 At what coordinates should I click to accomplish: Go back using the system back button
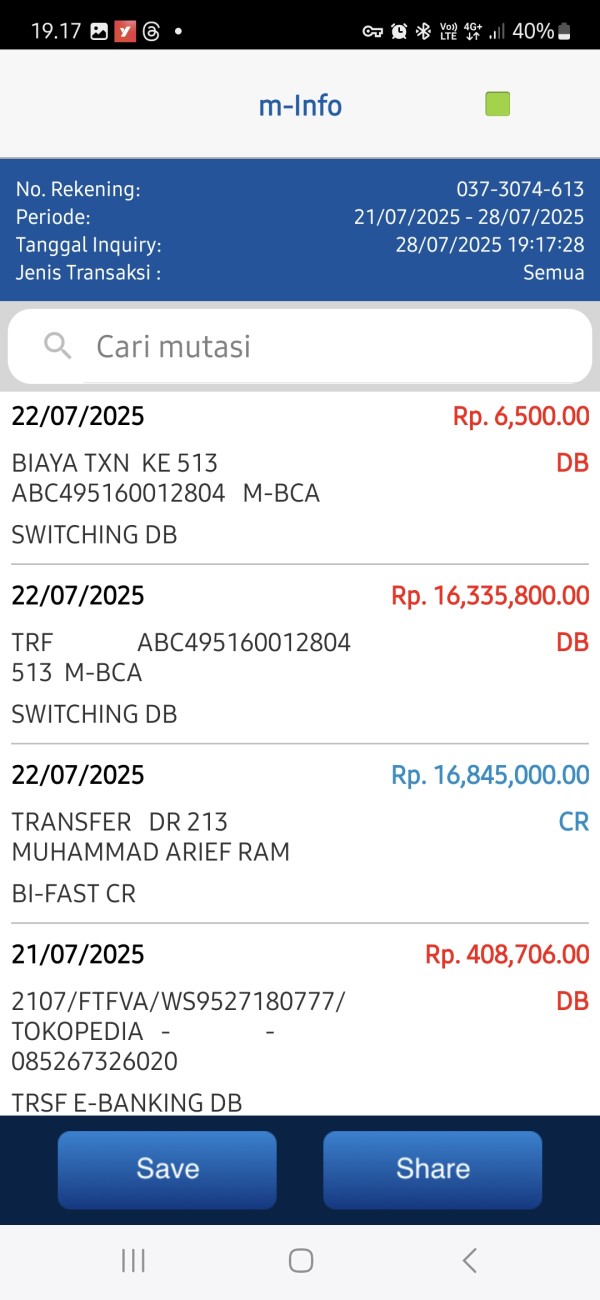(469, 1261)
